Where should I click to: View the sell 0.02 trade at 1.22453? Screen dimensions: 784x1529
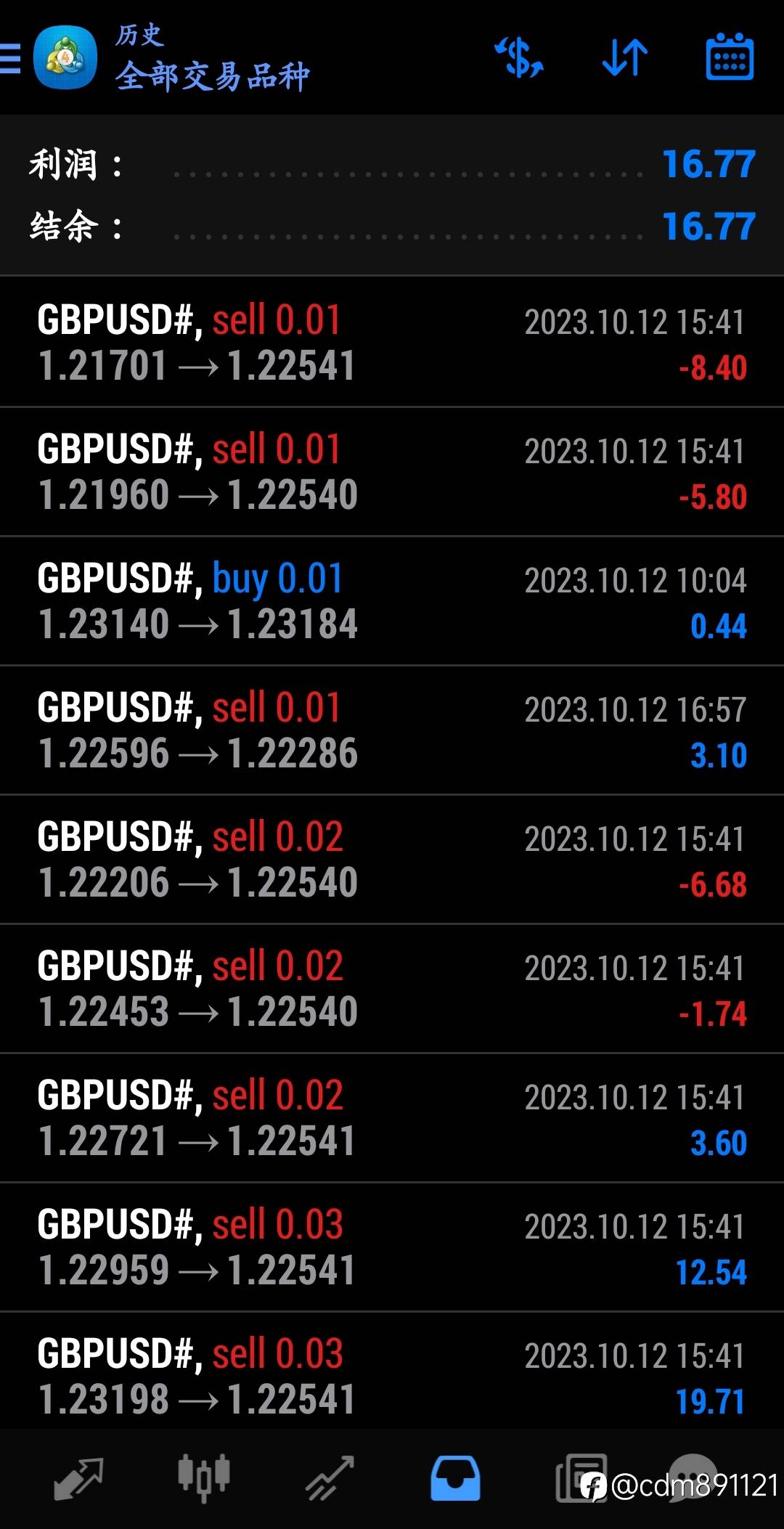[392, 989]
